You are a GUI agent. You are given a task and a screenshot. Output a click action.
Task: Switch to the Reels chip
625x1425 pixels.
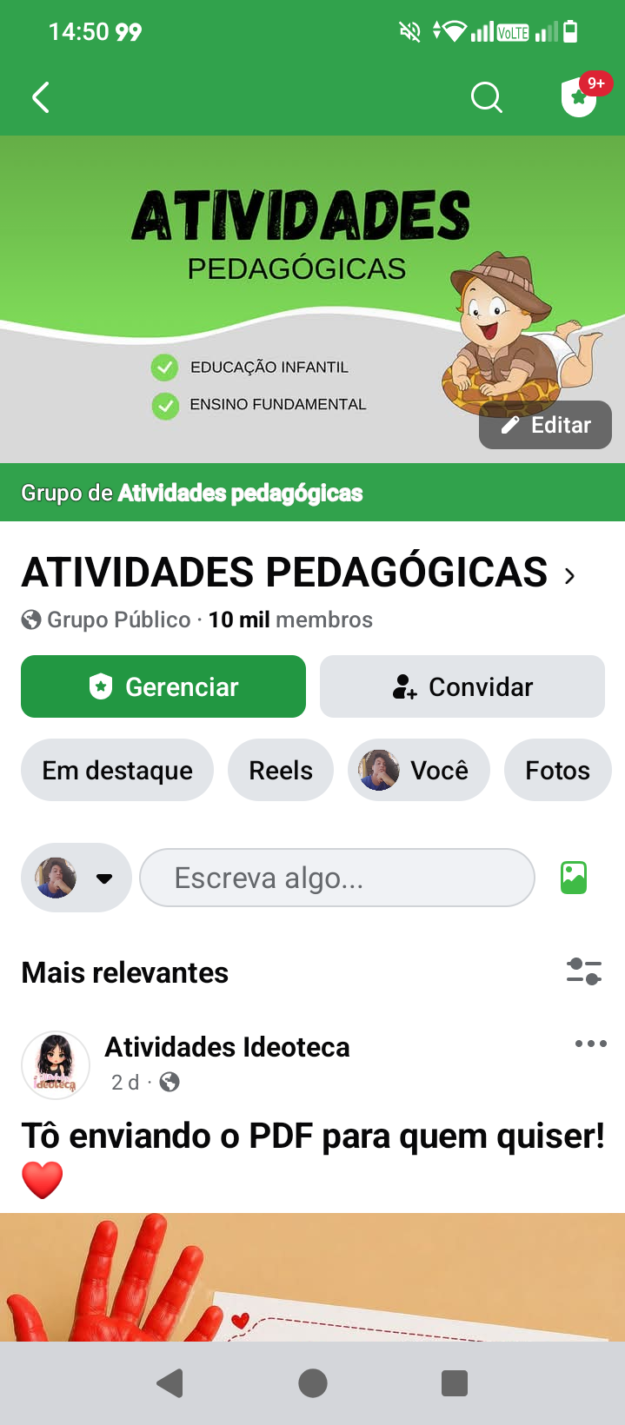[280, 771]
